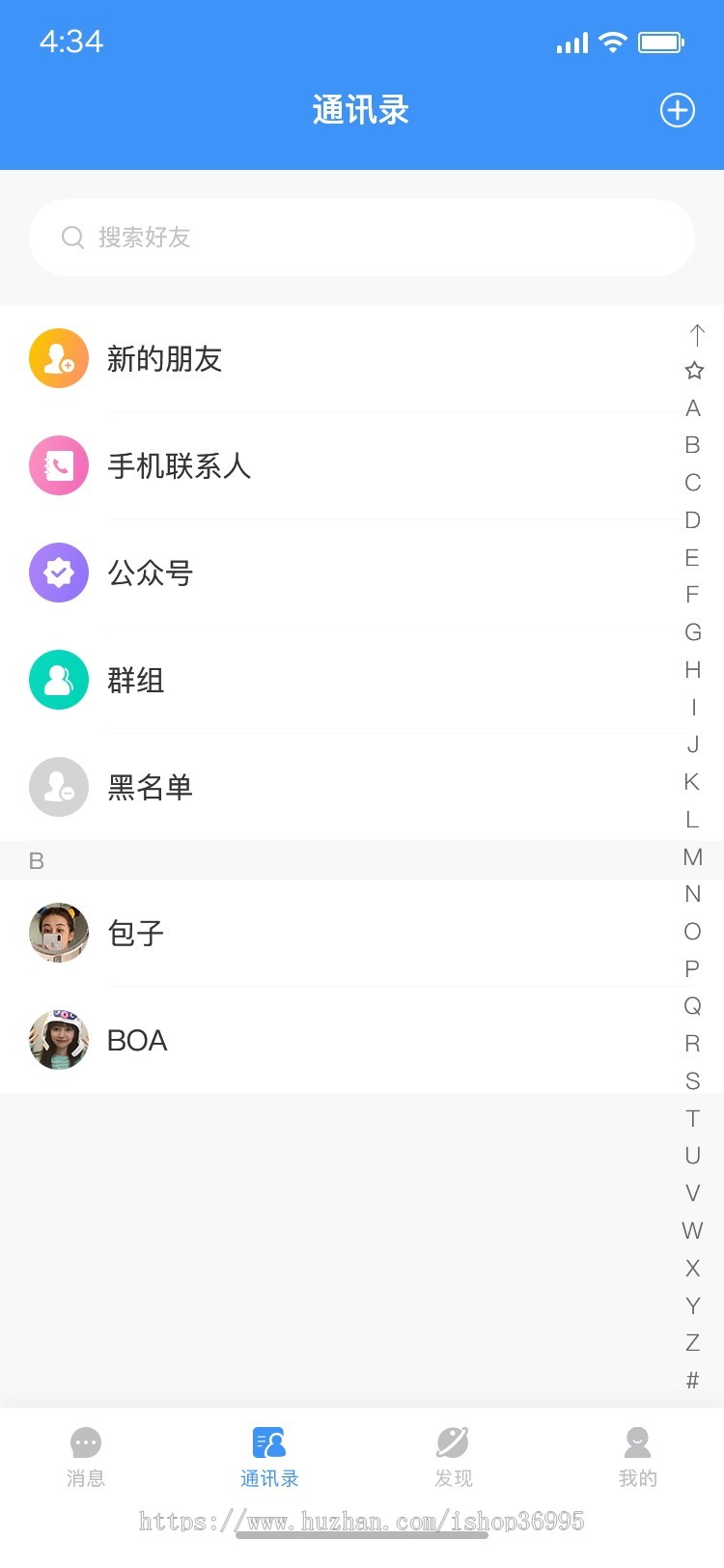This screenshot has height=1568, width=724.
Task: Switch to the 消息 messages tab
Action: click(86, 1456)
